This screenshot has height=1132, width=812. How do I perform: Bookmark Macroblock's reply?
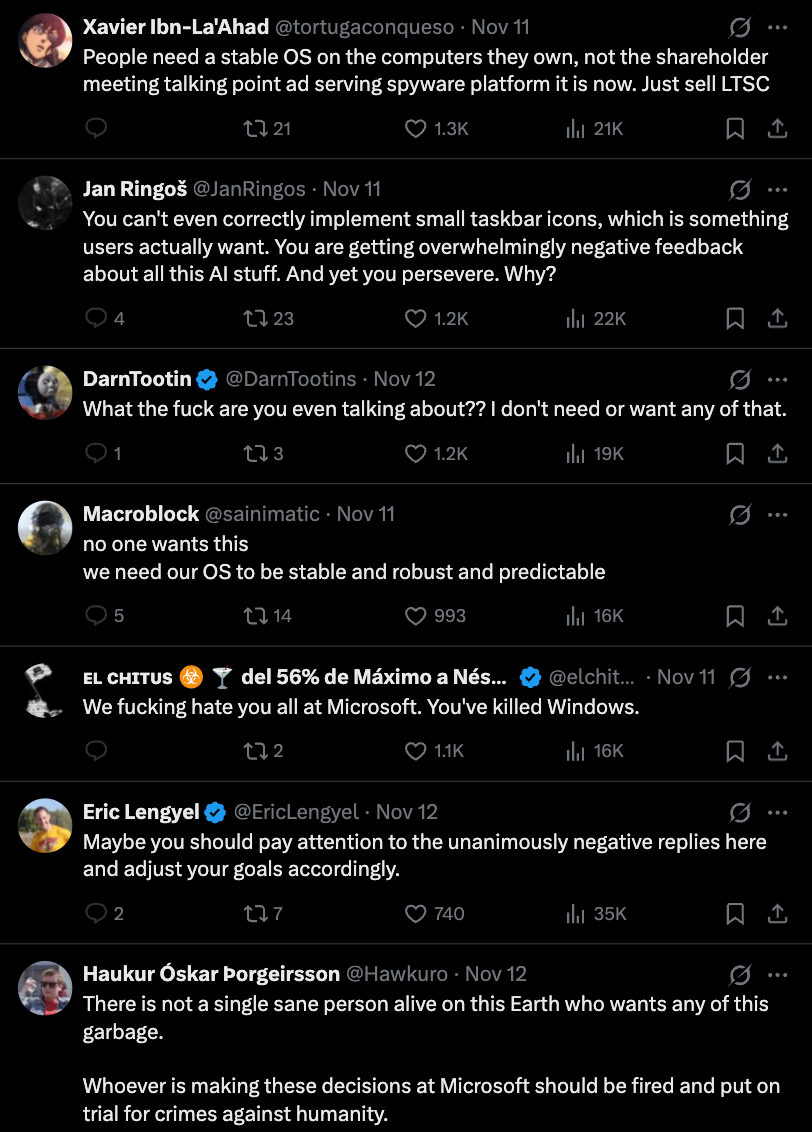pyautogui.click(x=735, y=616)
